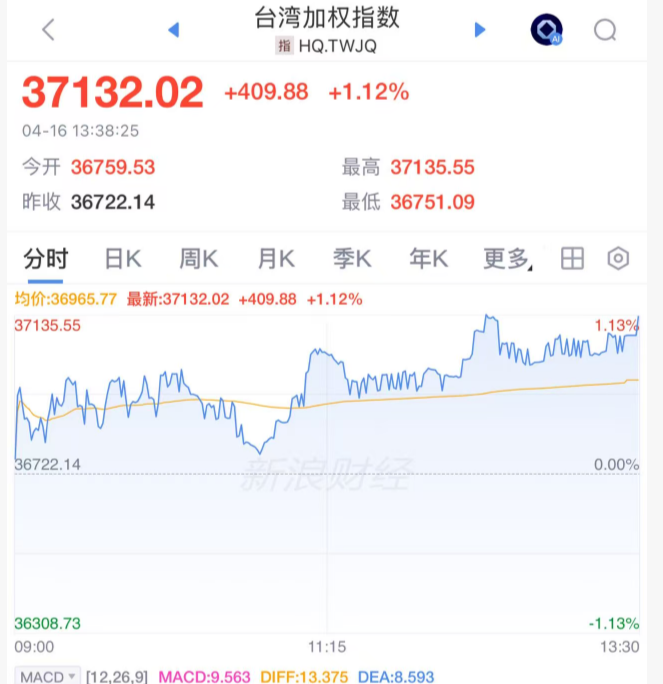Open the search icon
The image size is (663, 684).
click(x=605, y=30)
